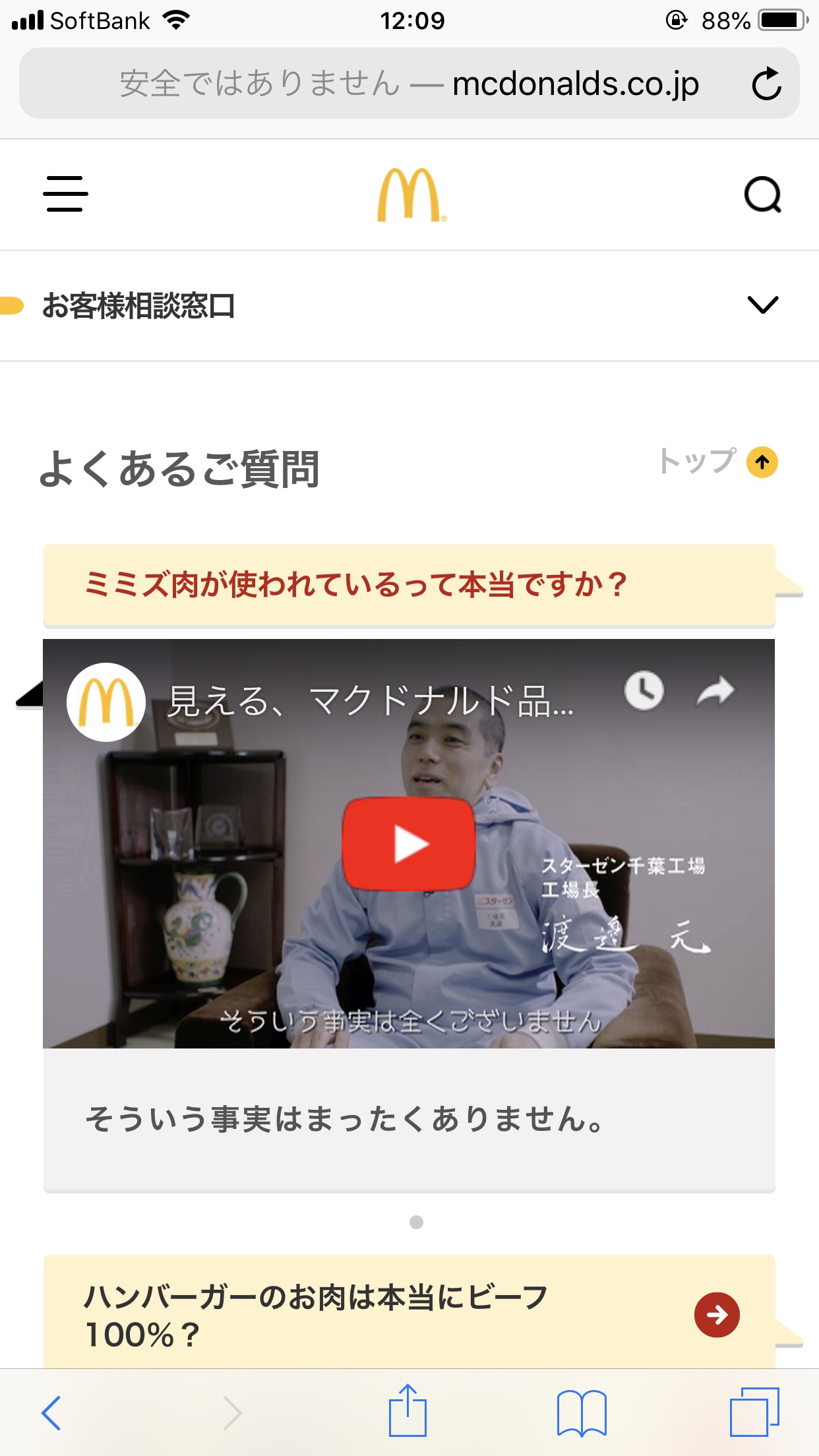Go back to the previous page
Viewport: 819px width, 1456px height.
[x=51, y=1412]
